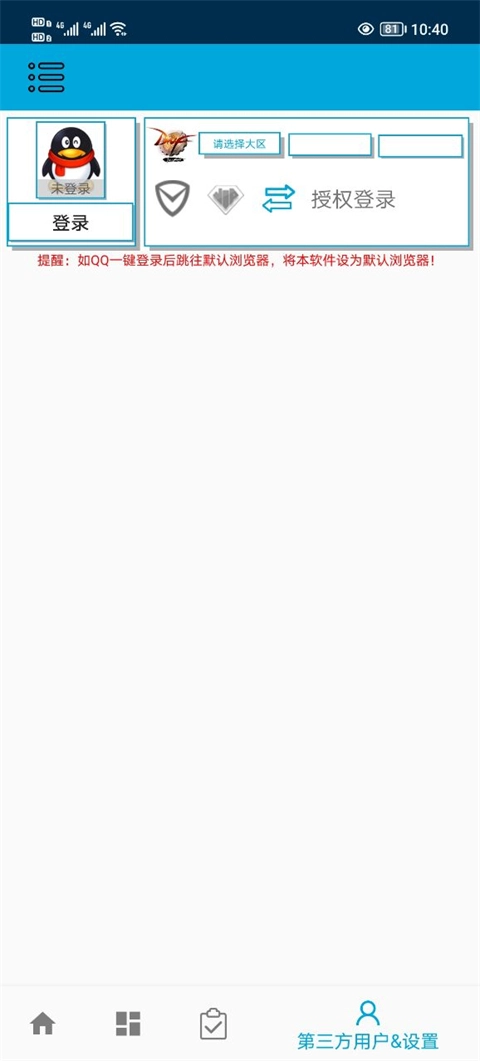This screenshot has height=1061, width=480.
Task: Tap the QQ penguin avatar marked 未登录
Action: pyautogui.click(x=70, y=160)
